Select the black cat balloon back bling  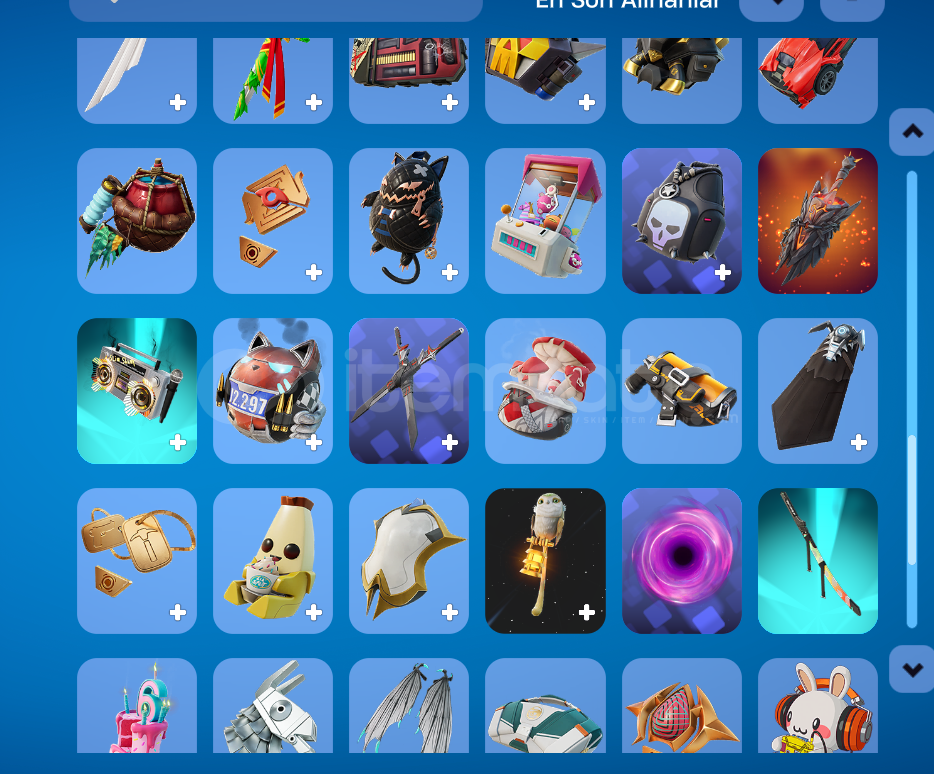click(408, 221)
